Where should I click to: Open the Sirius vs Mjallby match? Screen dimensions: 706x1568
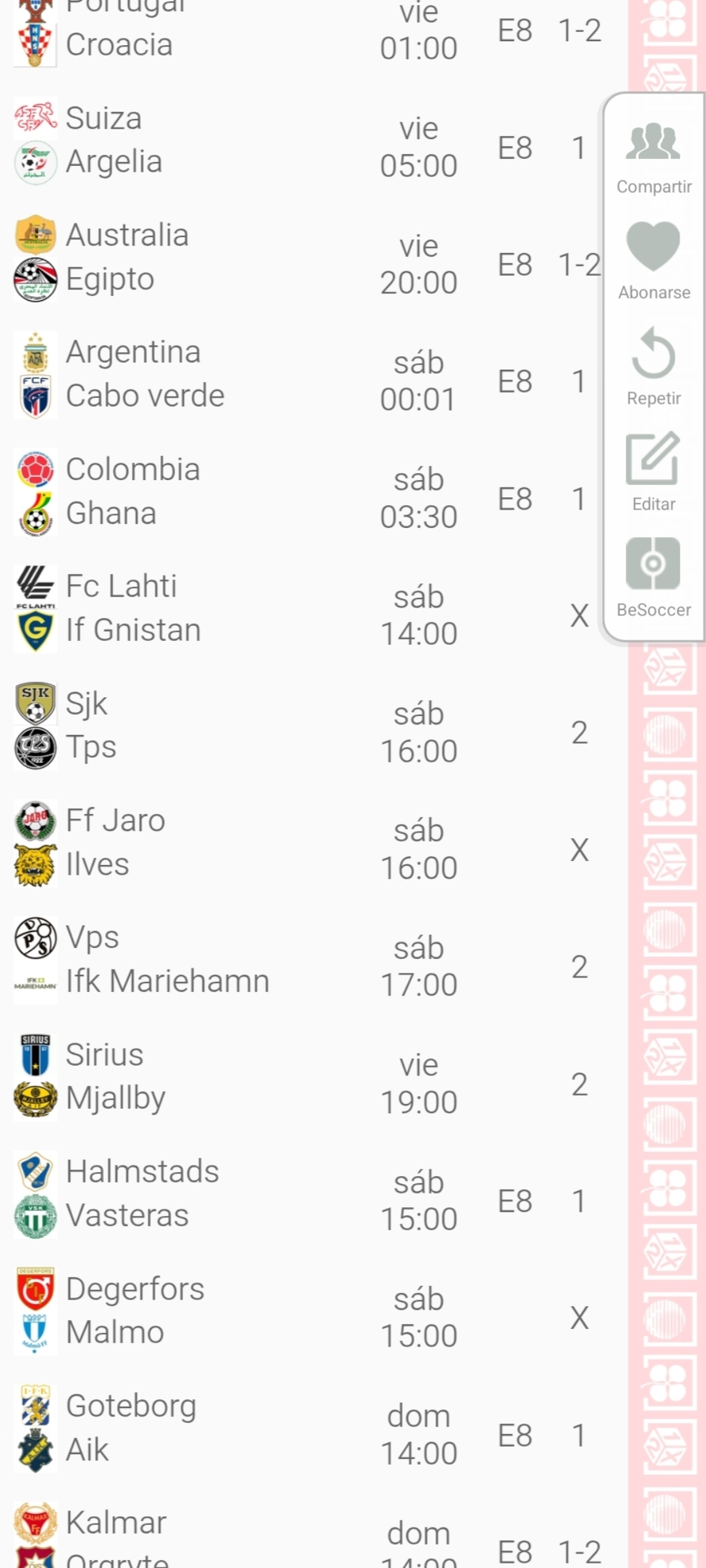point(307,1083)
